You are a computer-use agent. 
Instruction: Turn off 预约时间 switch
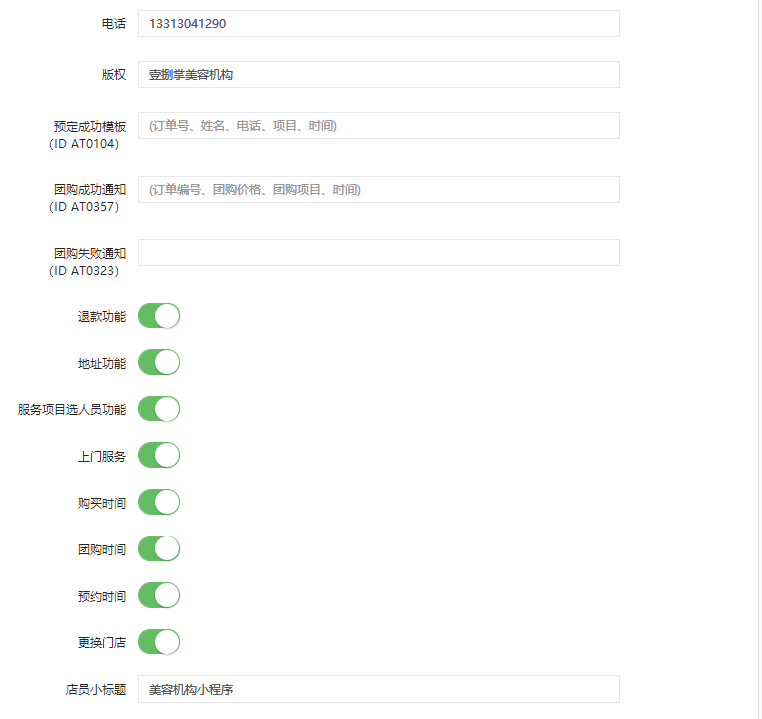pyautogui.click(x=159, y=595)
